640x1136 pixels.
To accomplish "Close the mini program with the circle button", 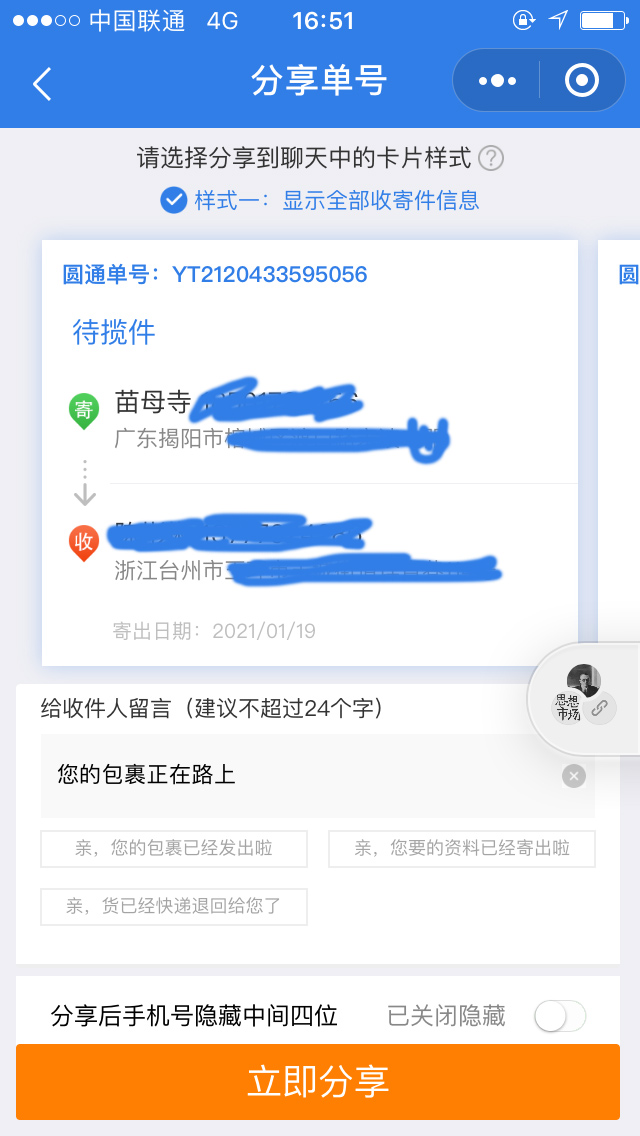I will 581,81.
